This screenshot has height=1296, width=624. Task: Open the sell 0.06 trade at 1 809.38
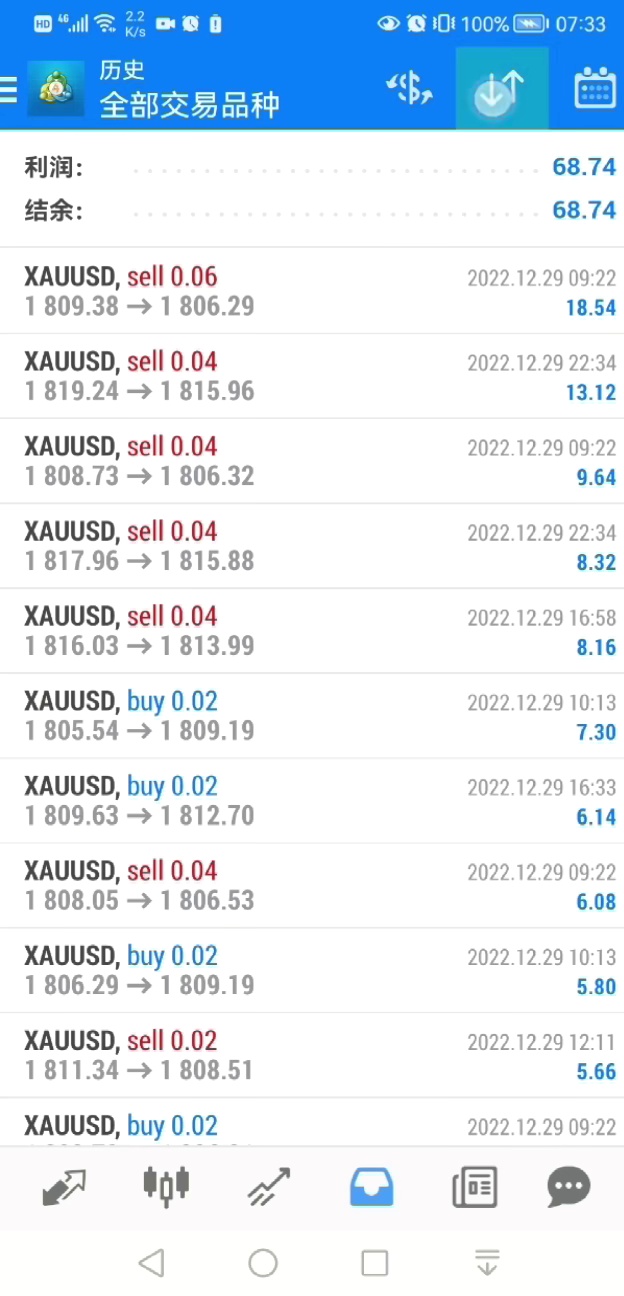(x=312, y=291)
